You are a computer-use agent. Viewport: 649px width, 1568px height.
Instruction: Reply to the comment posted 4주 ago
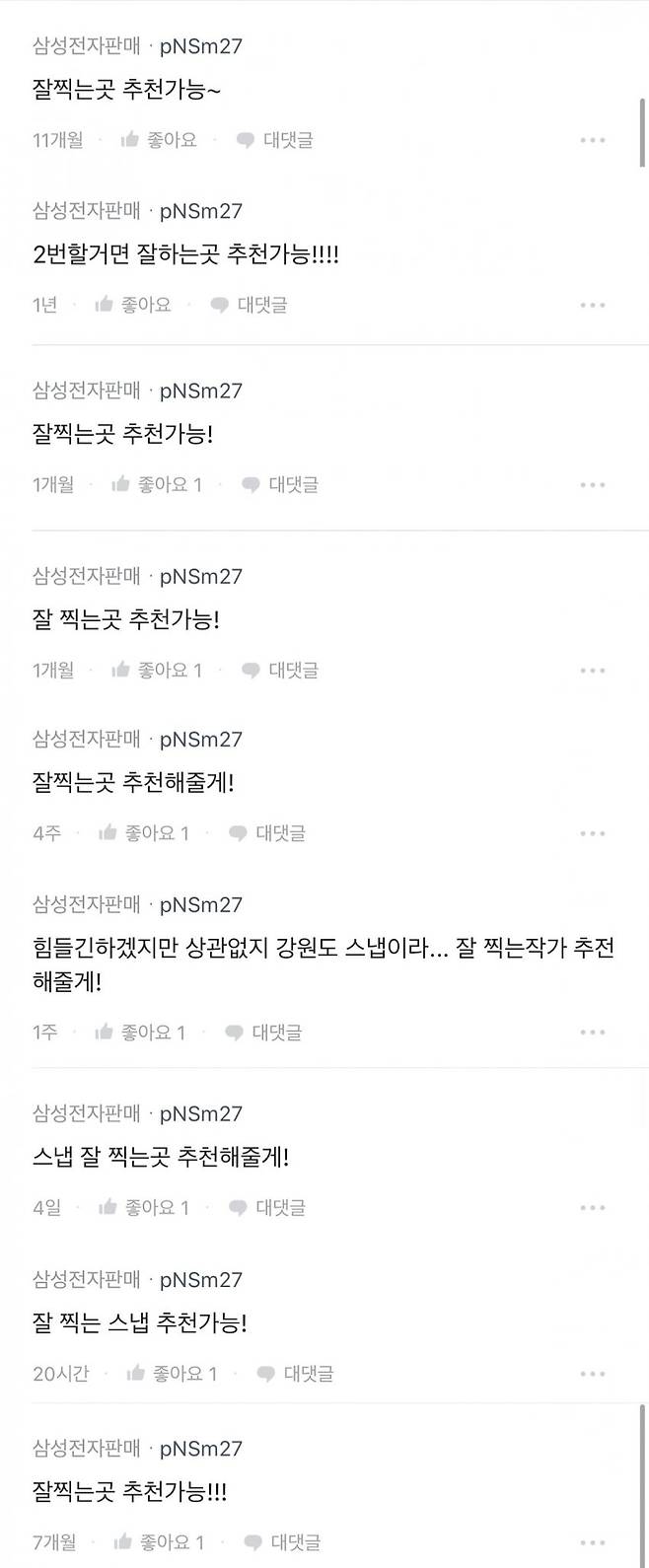(x=267, y=833)
